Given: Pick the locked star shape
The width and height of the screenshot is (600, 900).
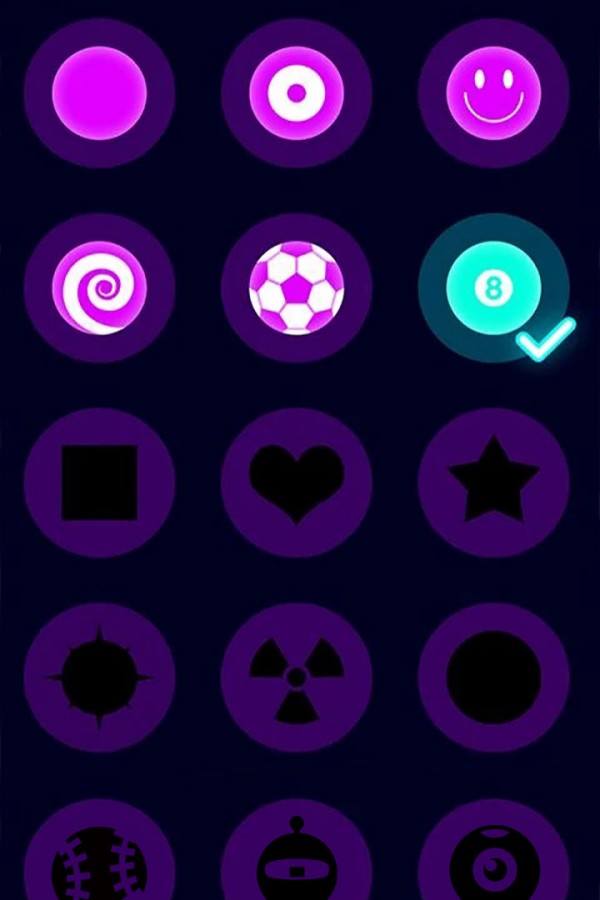Looking at the screenshot, I should 493,483.
